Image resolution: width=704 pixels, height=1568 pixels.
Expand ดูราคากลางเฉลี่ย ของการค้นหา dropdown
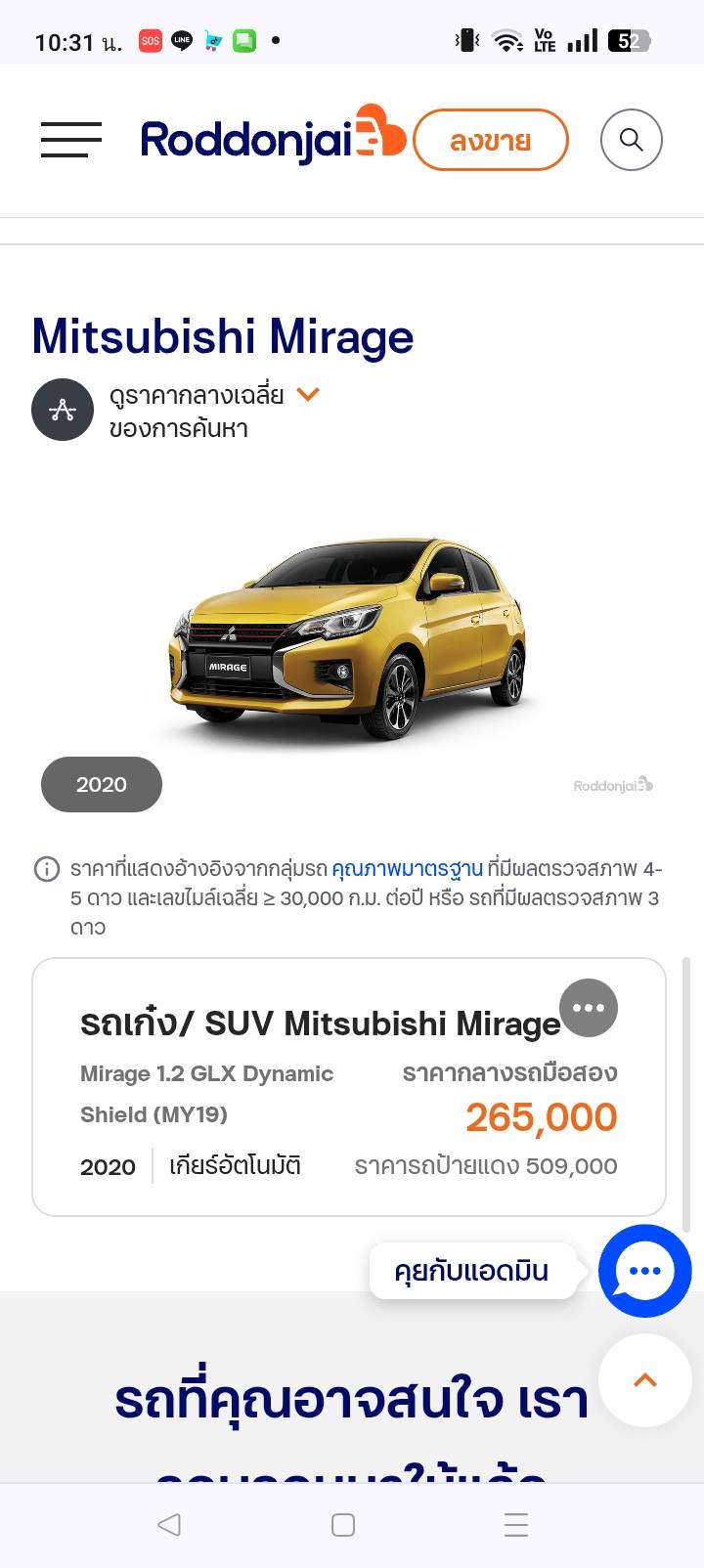tap(308, 395)
